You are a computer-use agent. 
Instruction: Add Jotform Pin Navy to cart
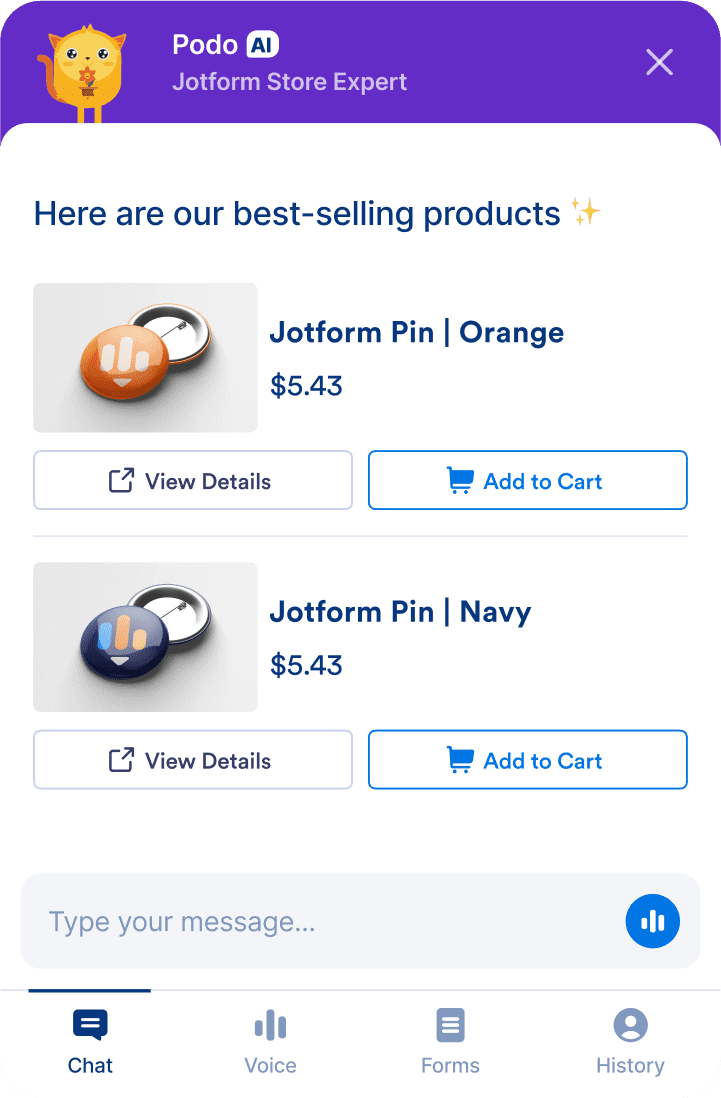527,759
